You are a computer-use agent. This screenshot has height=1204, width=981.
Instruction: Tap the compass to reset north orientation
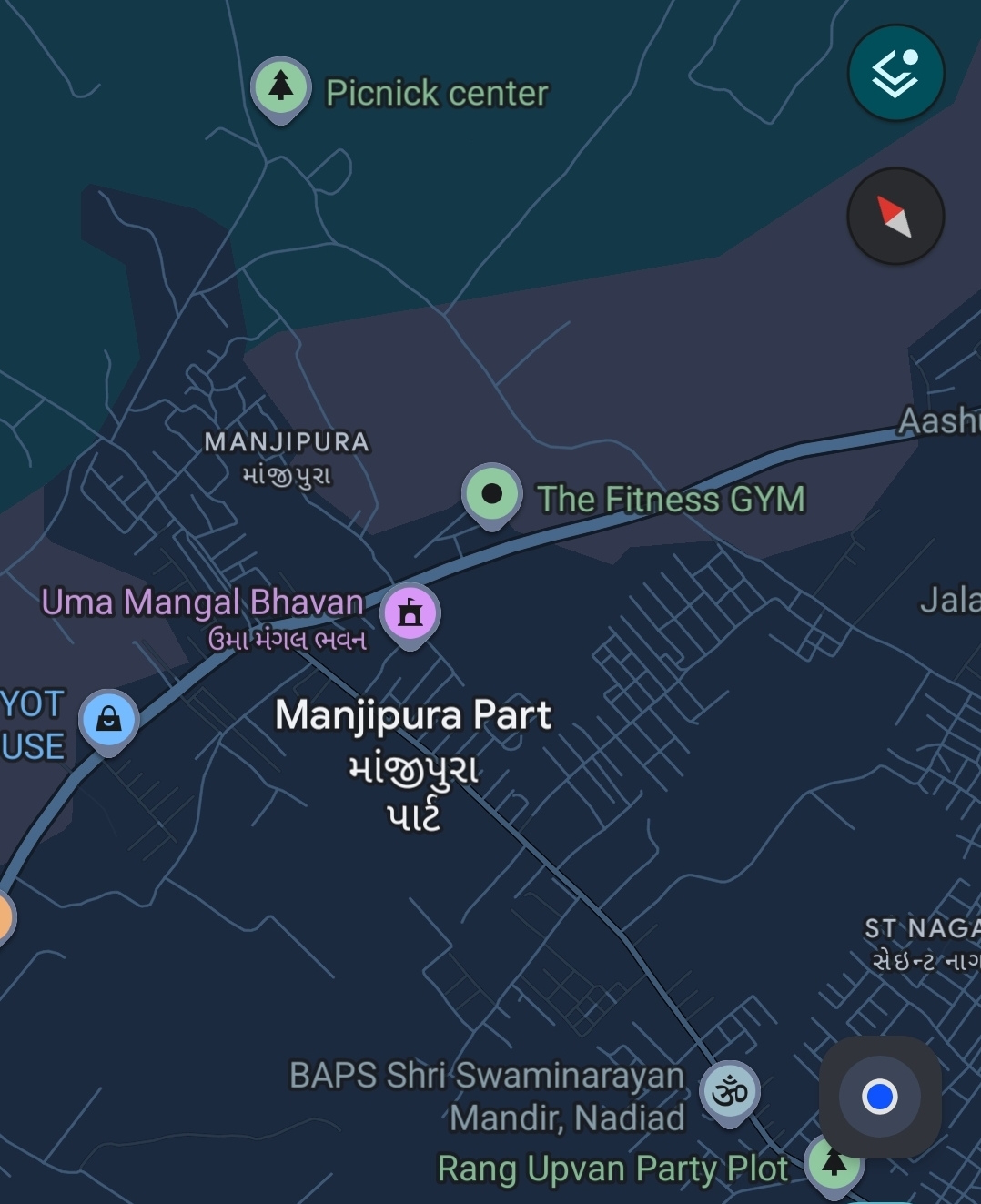point(895,217)
